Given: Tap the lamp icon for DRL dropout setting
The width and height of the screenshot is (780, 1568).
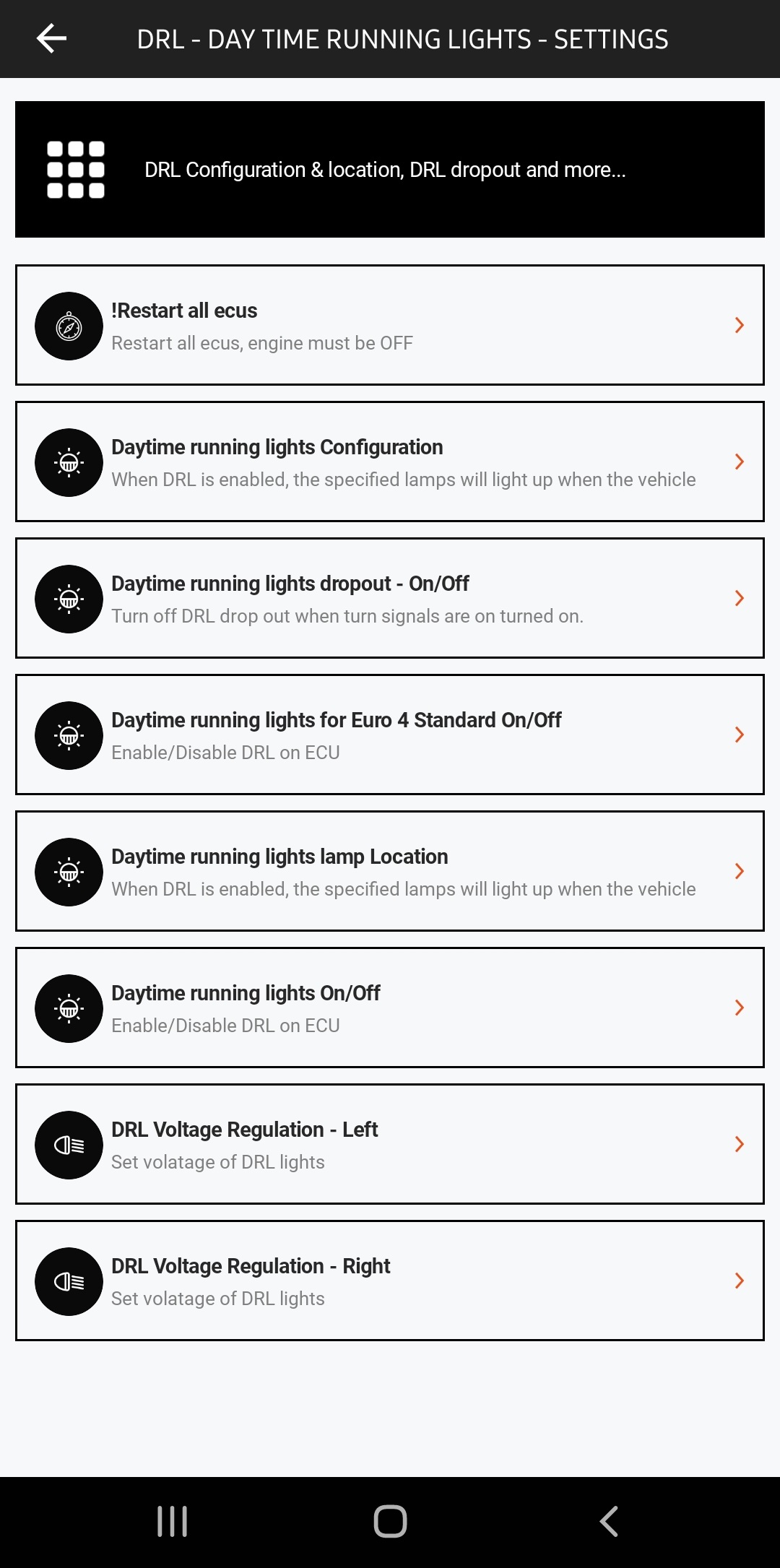Looking at the screenshot, I should click(69, 598).
